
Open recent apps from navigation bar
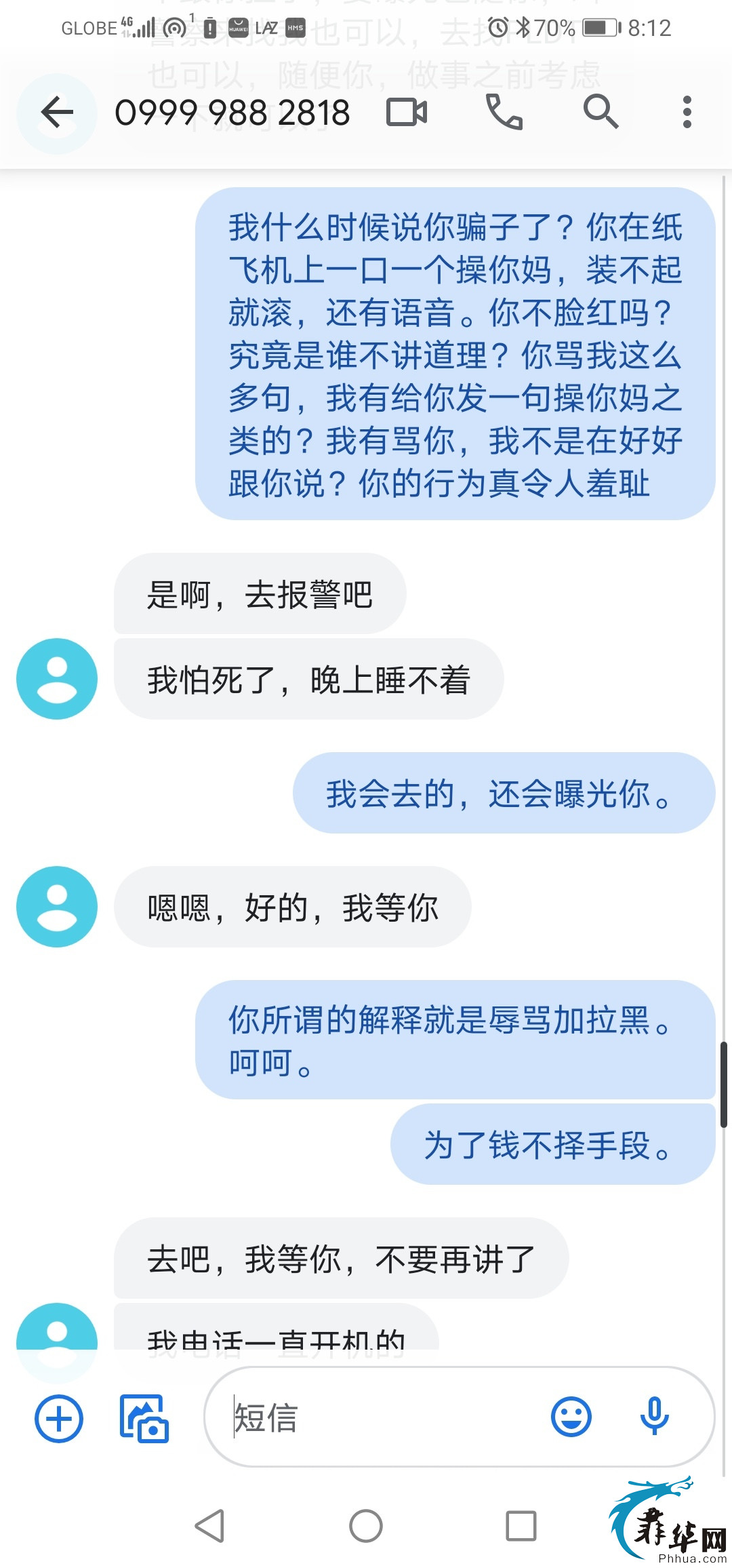pos(521,1527)
